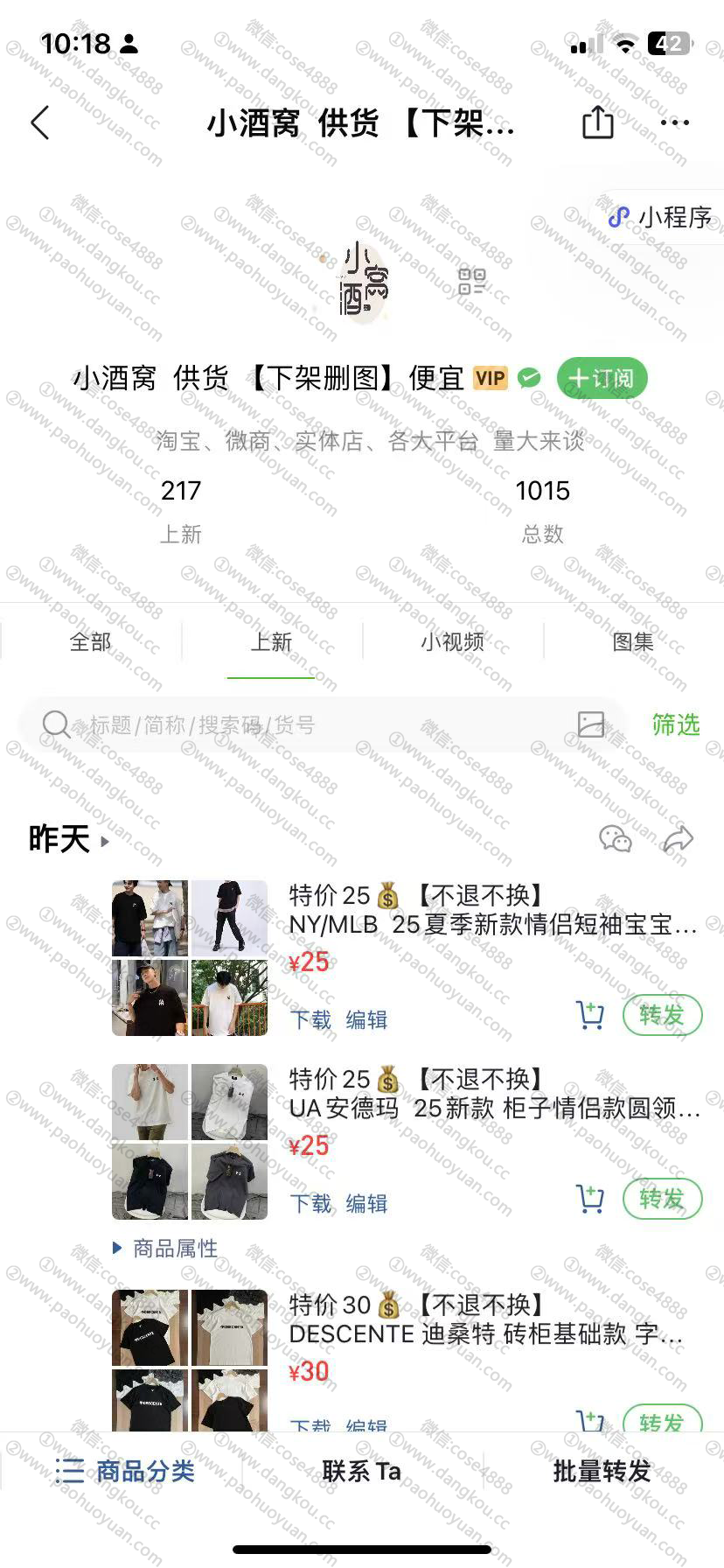Edit the UA 安德玛 listing

coord(366,1204)
